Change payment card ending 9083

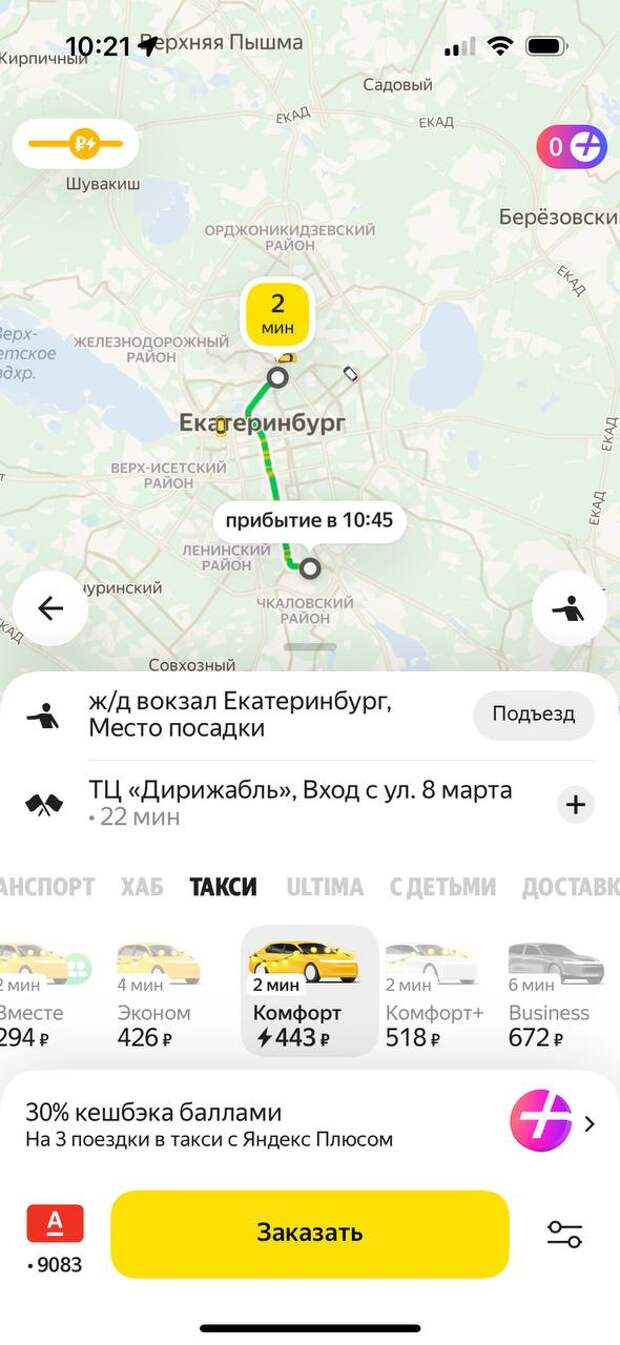(x=55, y=1238)
